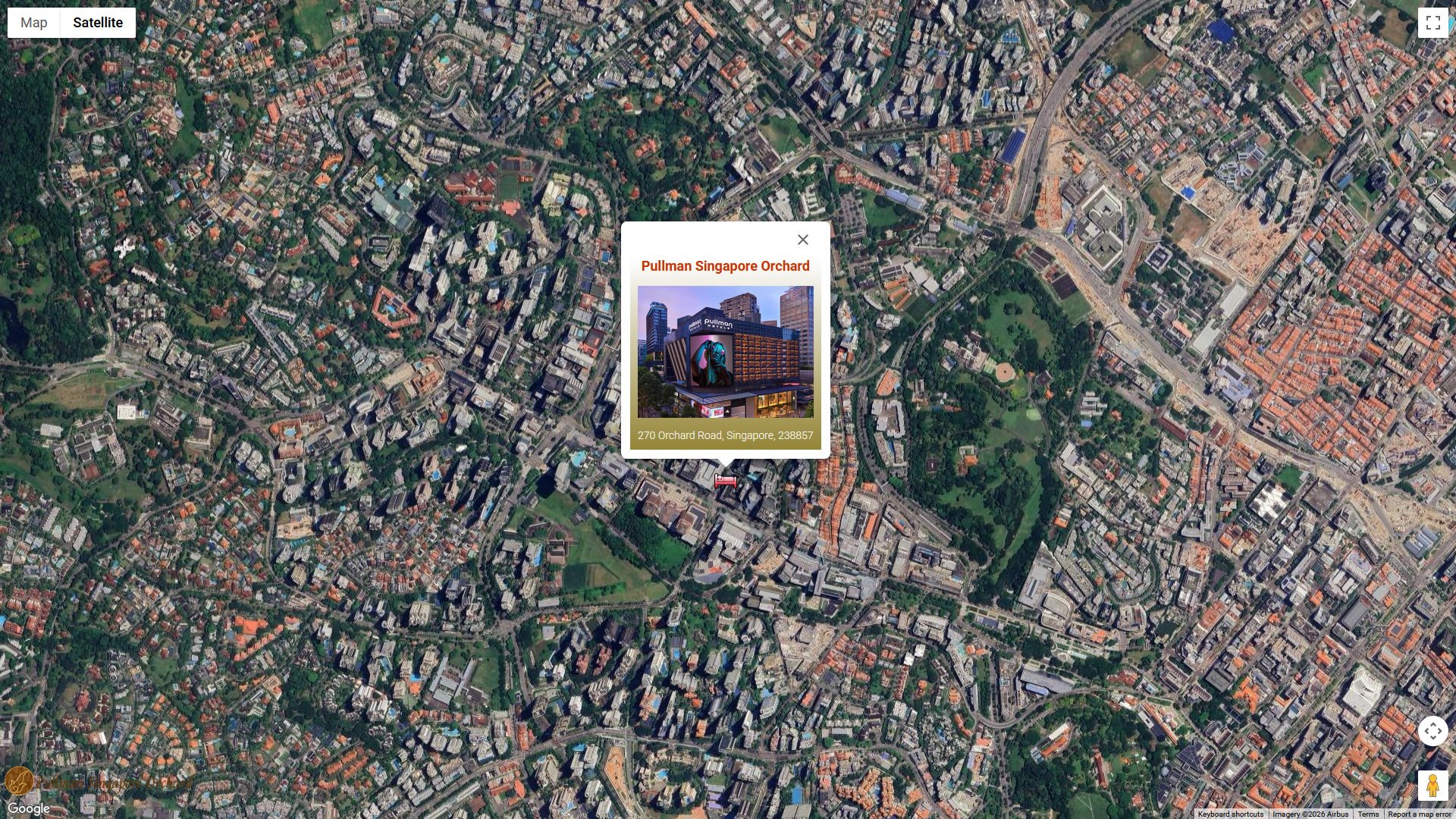
Task: Open map camera controls
Action: coord(1432,731)
